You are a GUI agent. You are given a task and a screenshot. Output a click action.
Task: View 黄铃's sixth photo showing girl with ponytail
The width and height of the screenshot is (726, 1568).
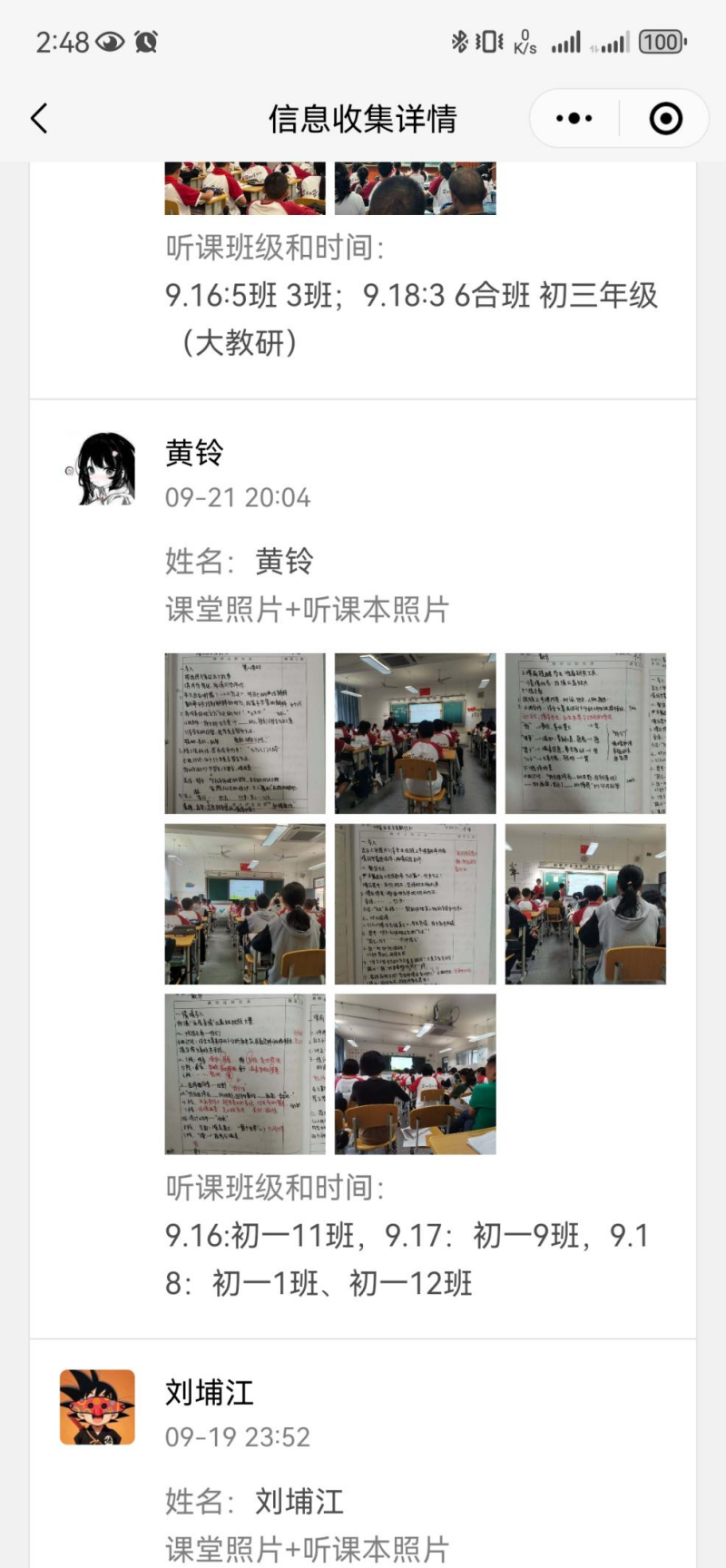point(585,904)
